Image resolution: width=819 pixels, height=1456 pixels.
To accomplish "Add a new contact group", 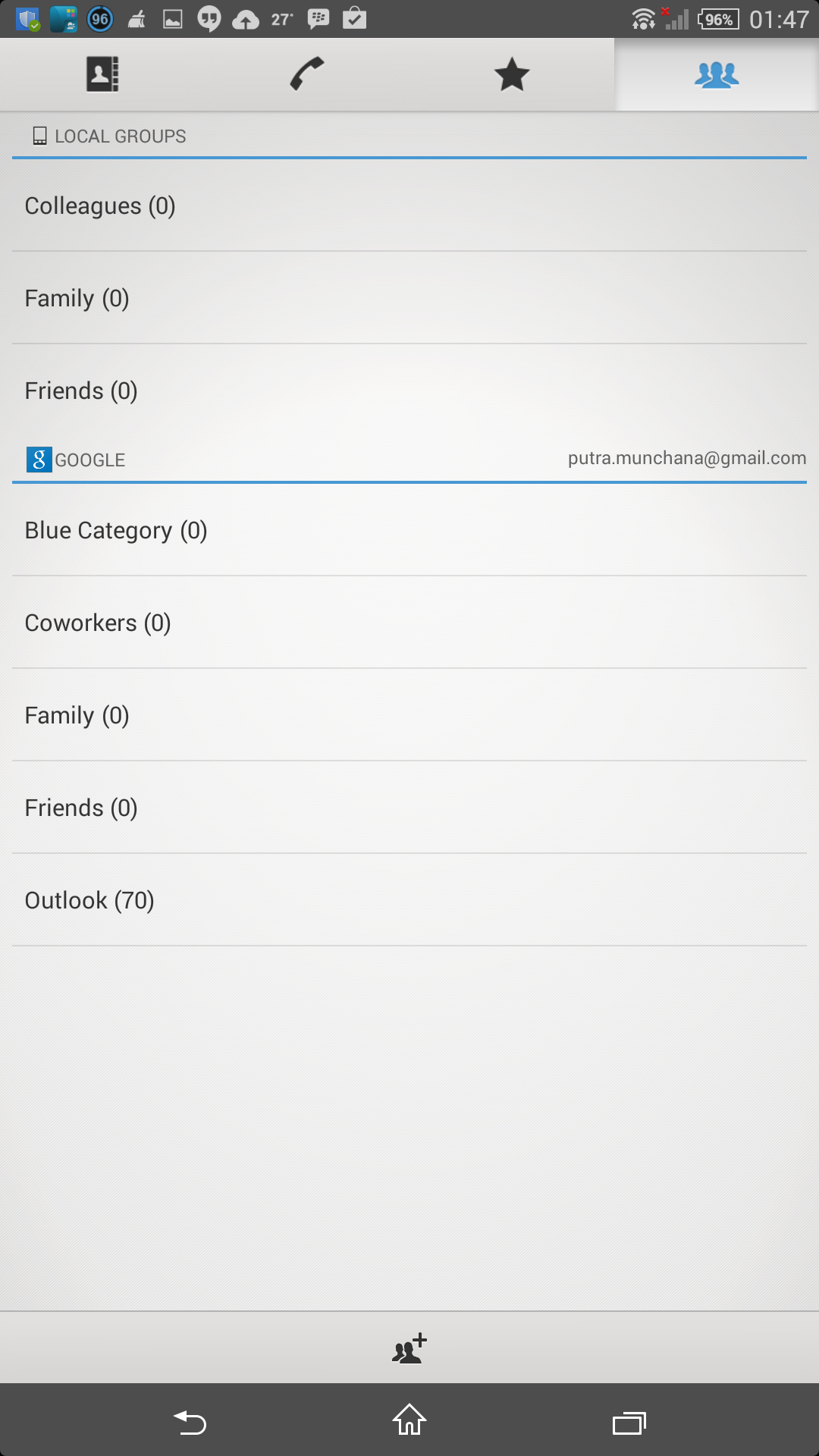I will (x=409, y=1349).
